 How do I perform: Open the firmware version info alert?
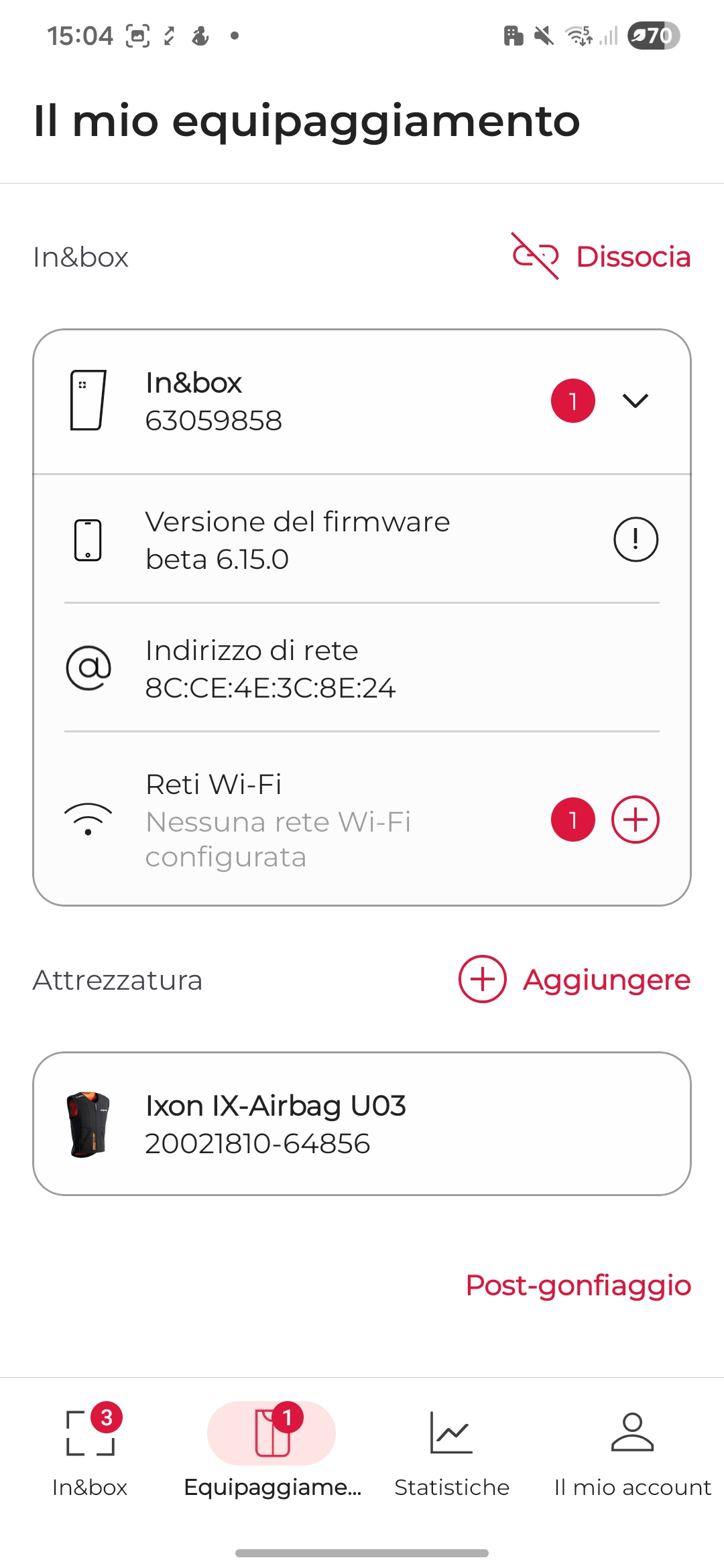pos(636,539)
